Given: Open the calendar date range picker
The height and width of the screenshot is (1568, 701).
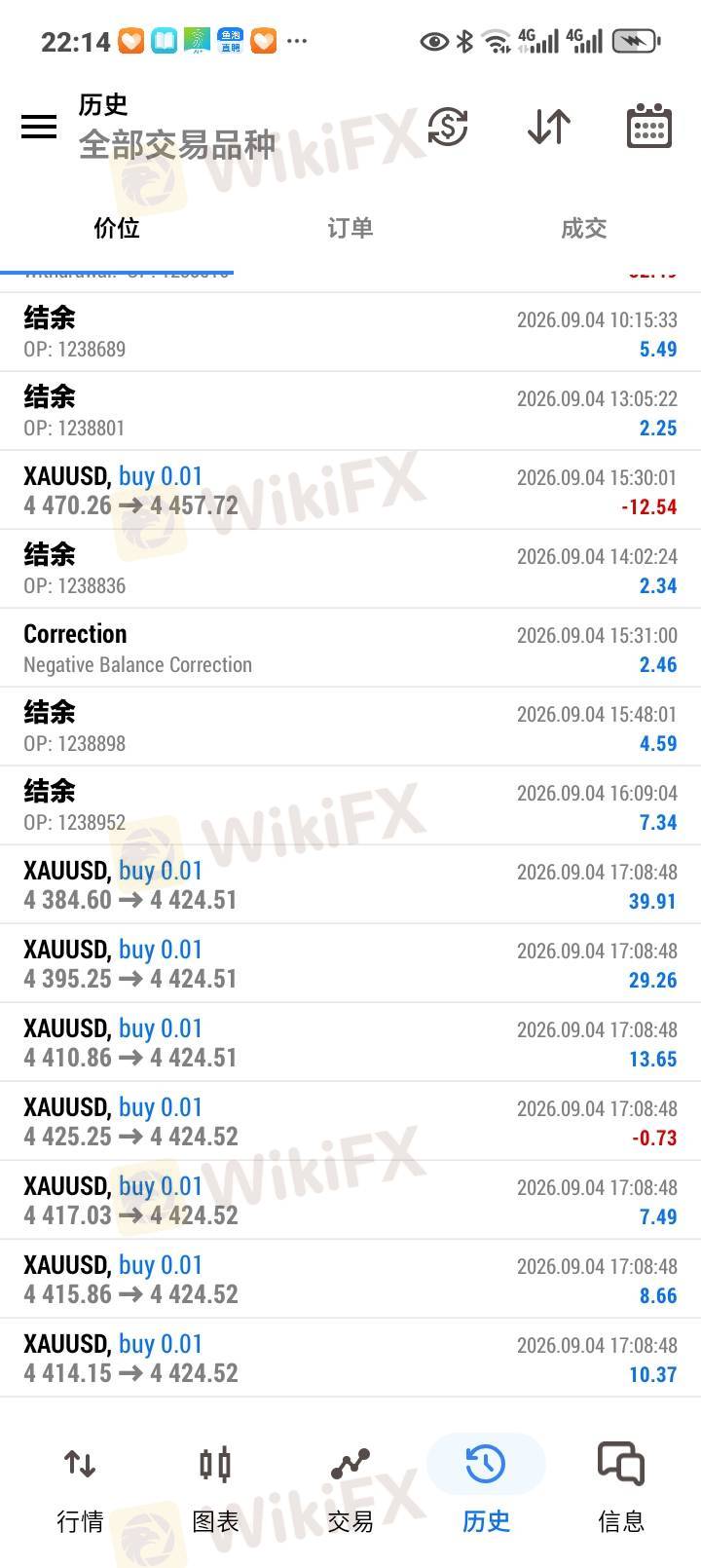Looking at the screenshot, I should point(649,127).
